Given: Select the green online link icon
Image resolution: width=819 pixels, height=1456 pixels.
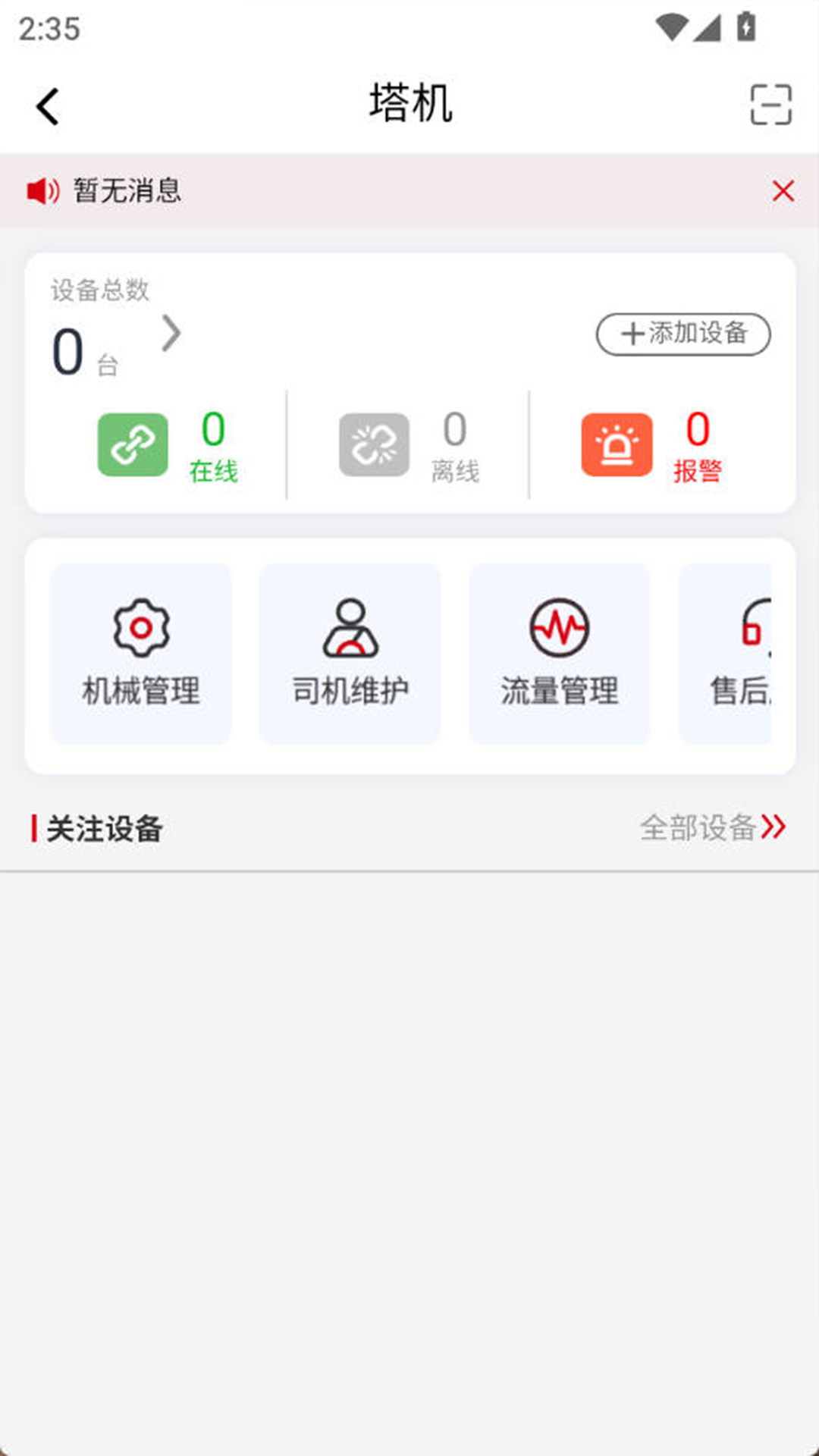Looking at the screenshot, I should click(x=133, y=446).
